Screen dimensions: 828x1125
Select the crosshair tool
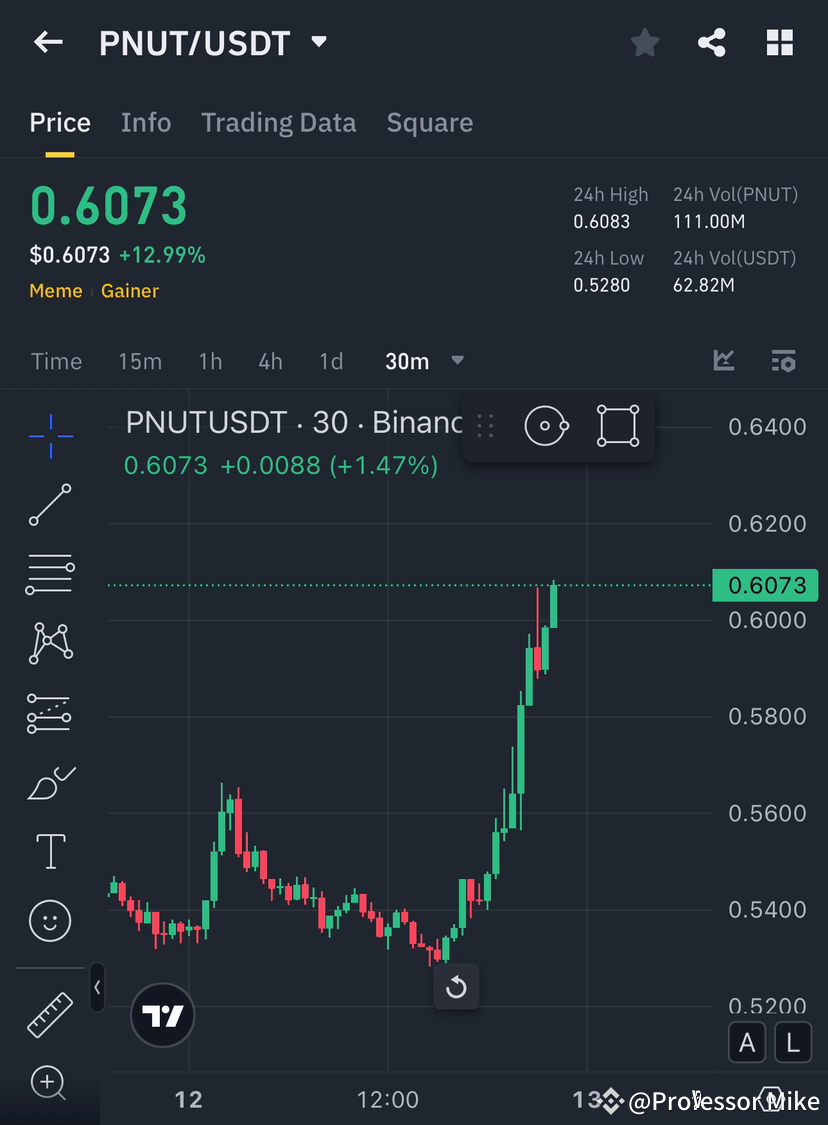[x=50, y=435]
